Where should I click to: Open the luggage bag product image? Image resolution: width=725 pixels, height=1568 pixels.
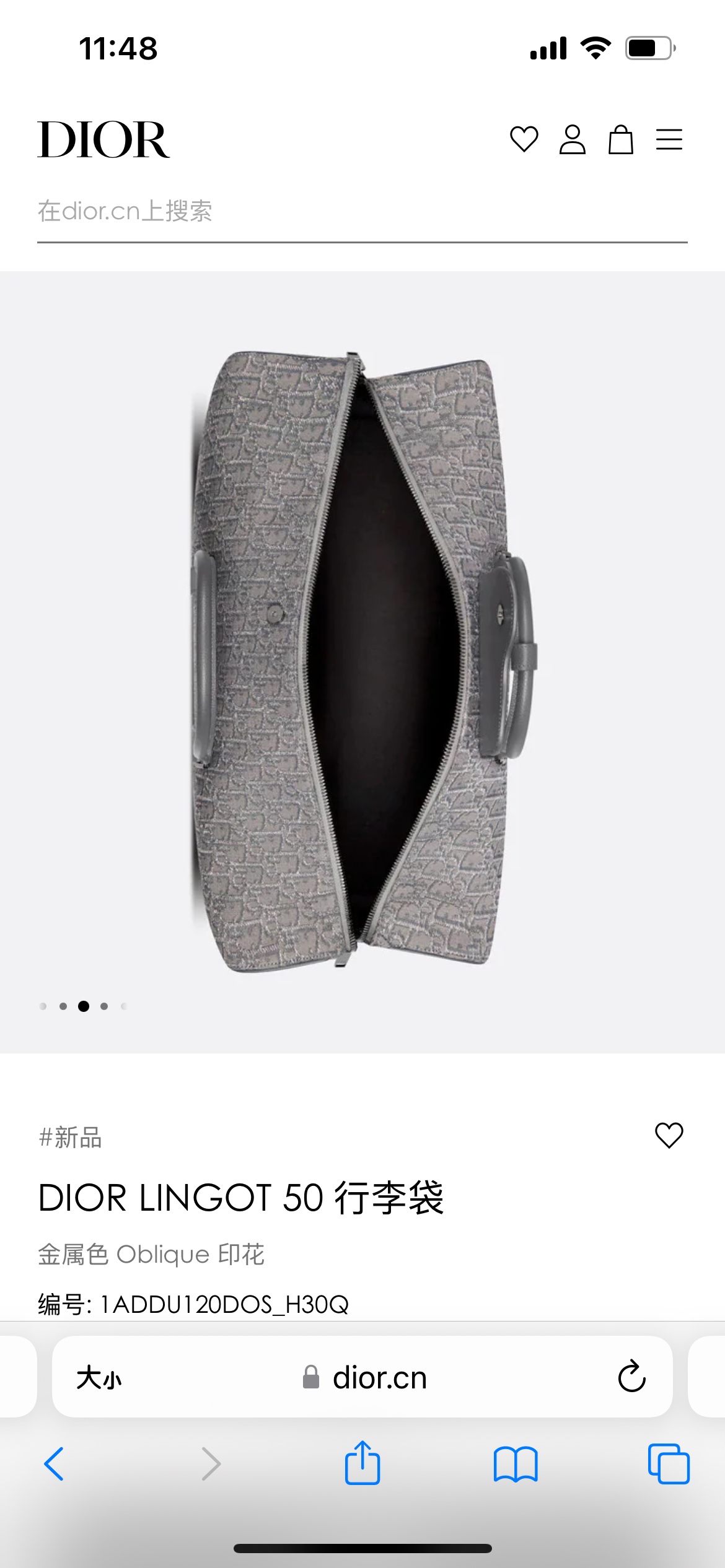362,660
